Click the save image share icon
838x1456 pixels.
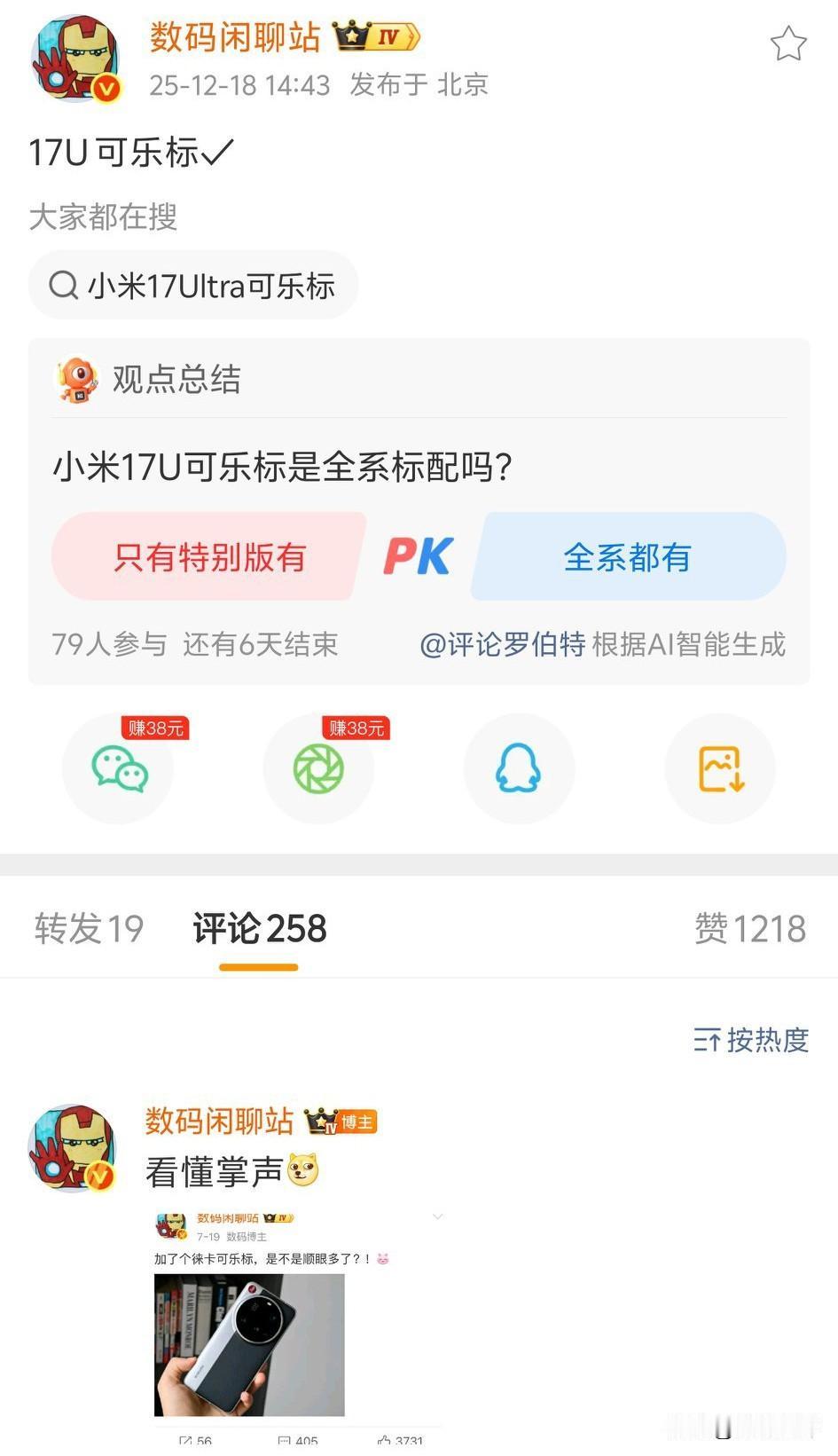tap(719, 768)
